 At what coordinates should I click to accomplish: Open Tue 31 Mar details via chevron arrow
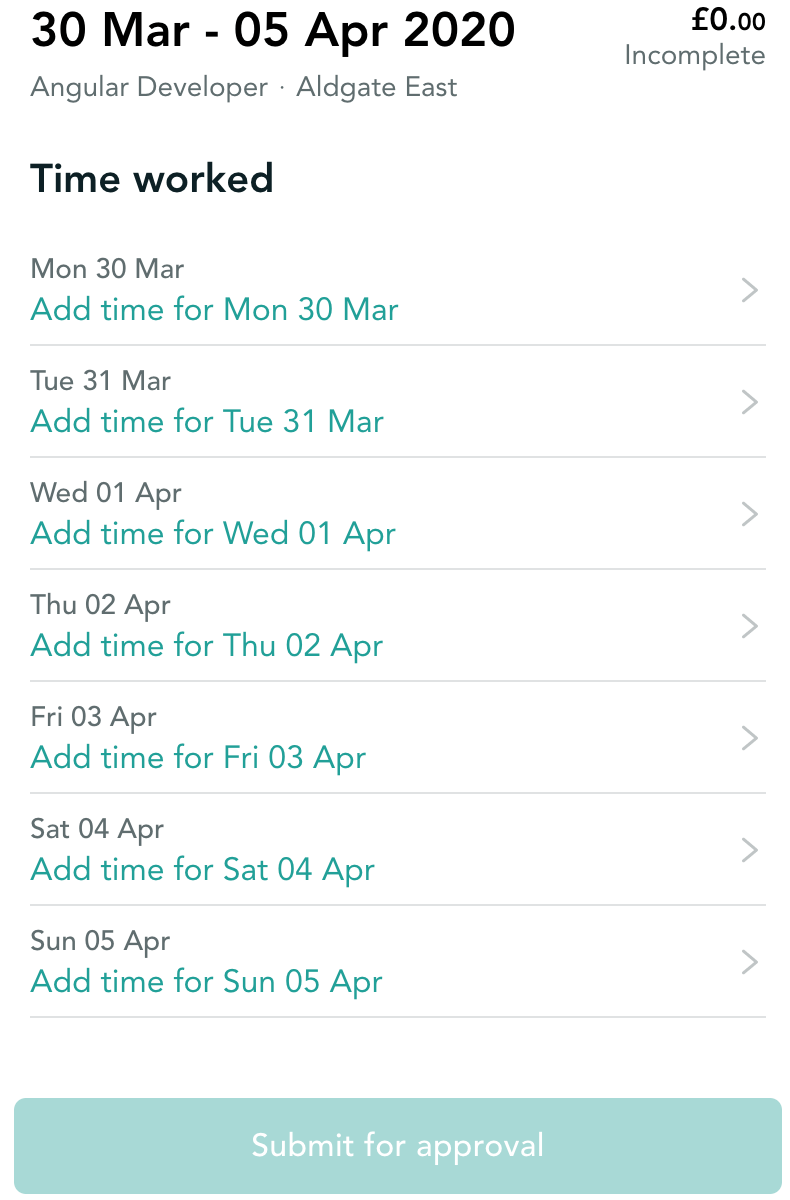click(x=749, y=402)
